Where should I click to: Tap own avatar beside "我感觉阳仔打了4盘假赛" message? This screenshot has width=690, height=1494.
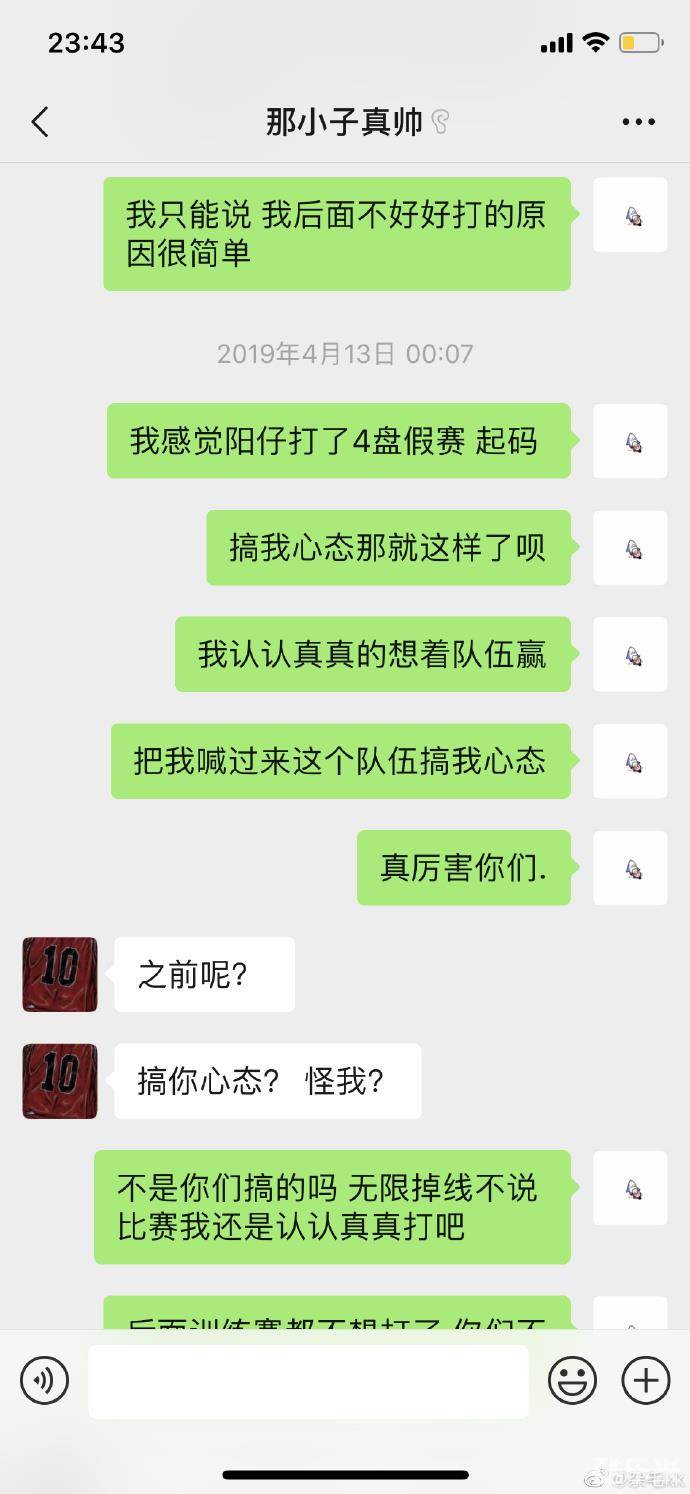pos(630,441)
